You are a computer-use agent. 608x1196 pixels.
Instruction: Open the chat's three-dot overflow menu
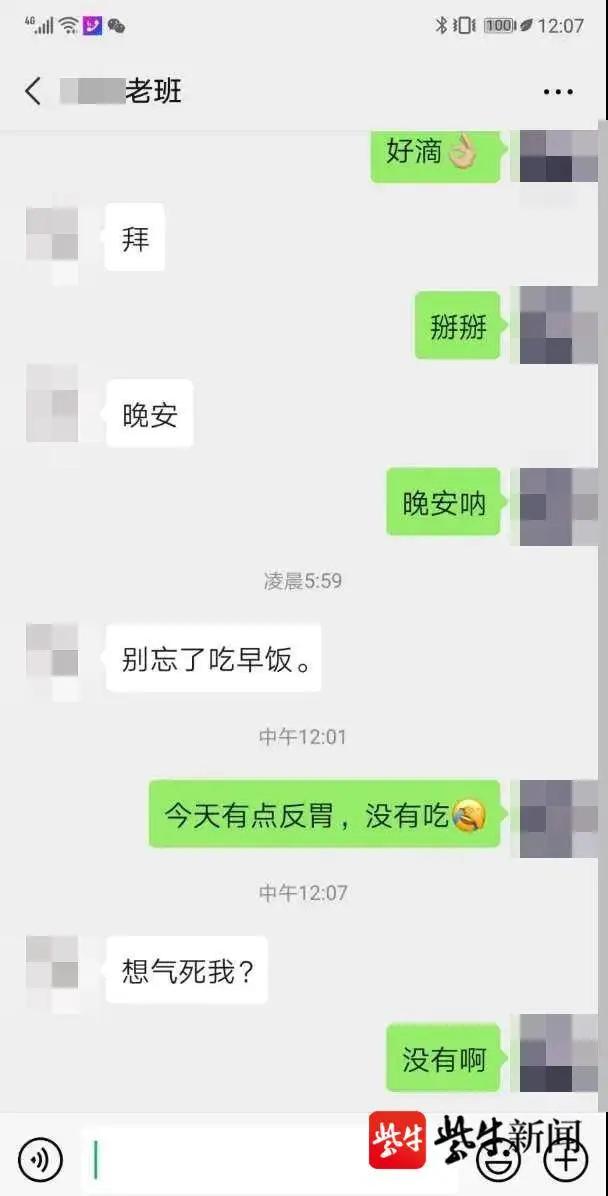(x=557, y=91)
